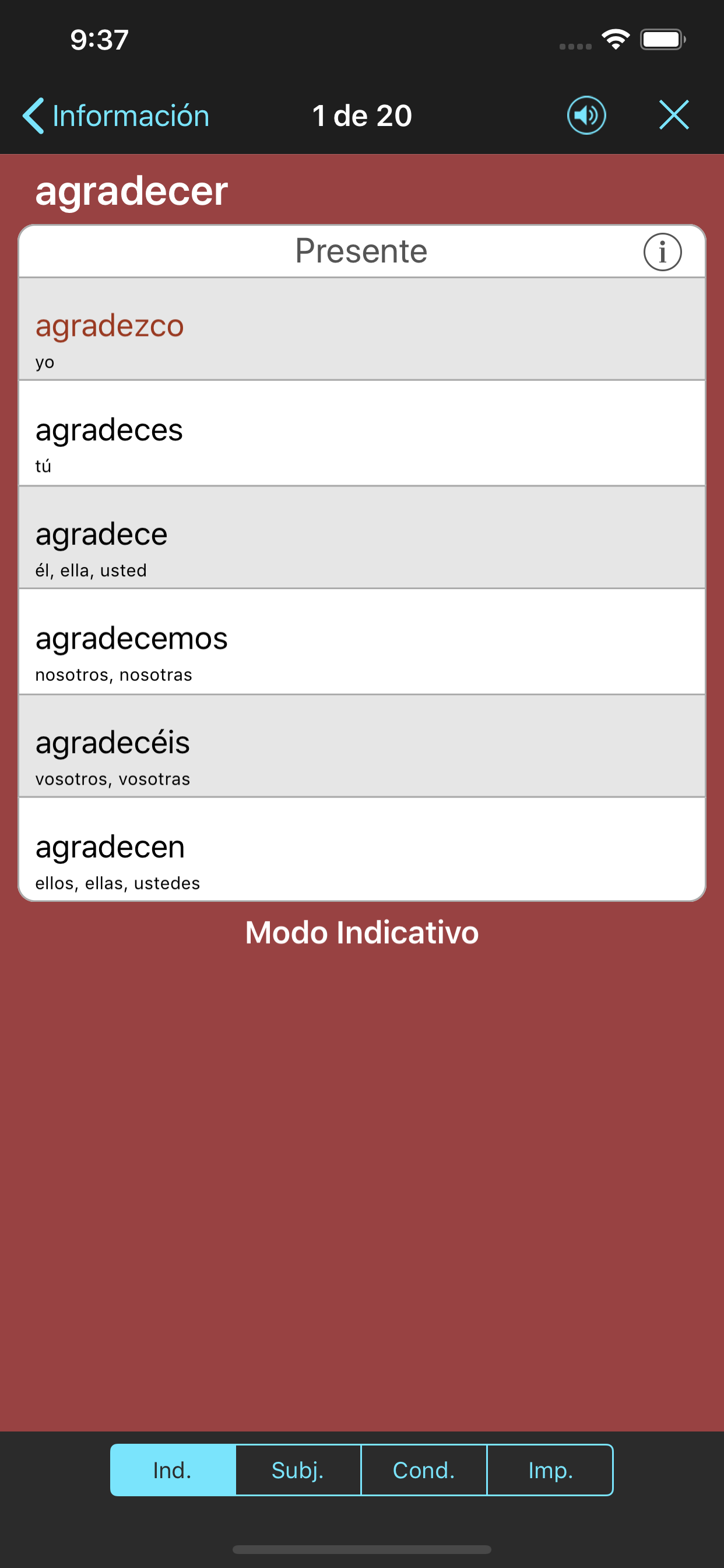Switch to the Imp. tab
Screen dimensions: 724x1568
pyautogui.click(x=550, y=1470)
